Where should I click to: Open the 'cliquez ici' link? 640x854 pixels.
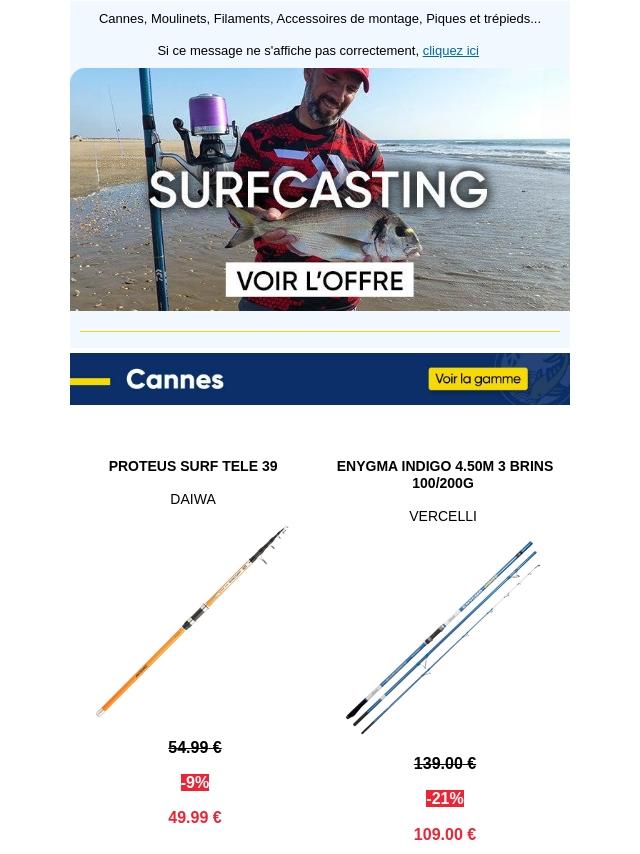pyautogui.click(x=450, y=50)
